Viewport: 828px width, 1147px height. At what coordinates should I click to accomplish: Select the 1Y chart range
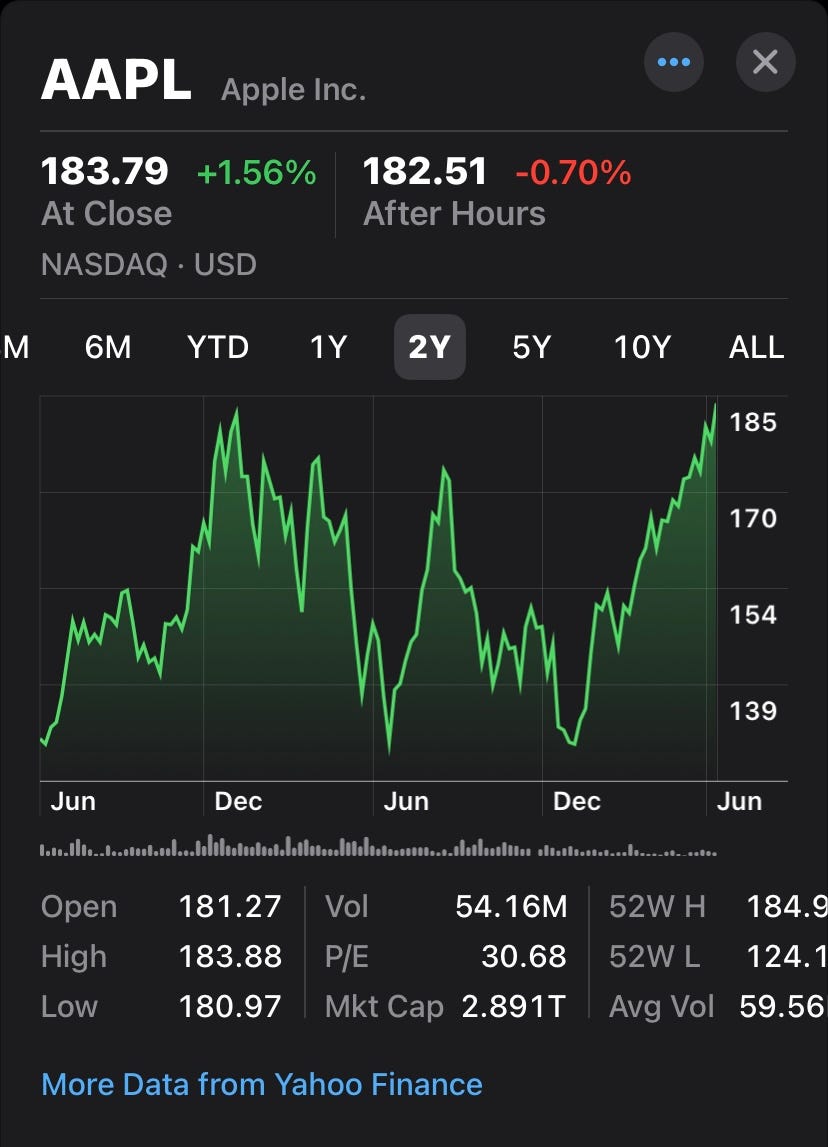click(328, 347)
